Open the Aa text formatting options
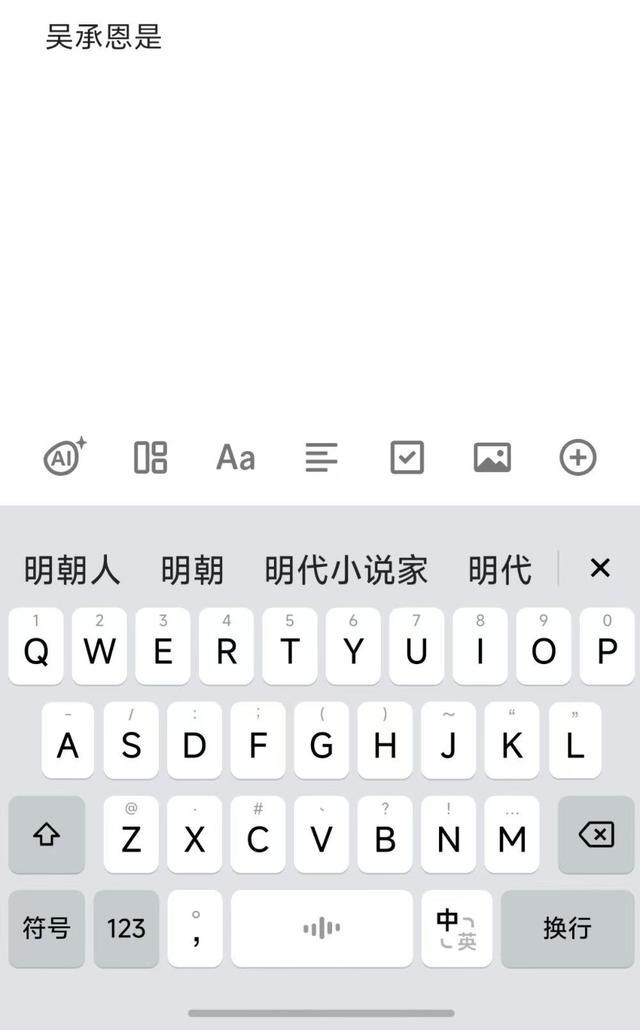The width and height of the screenshot is (640, 1030). [x=236, y=457]
